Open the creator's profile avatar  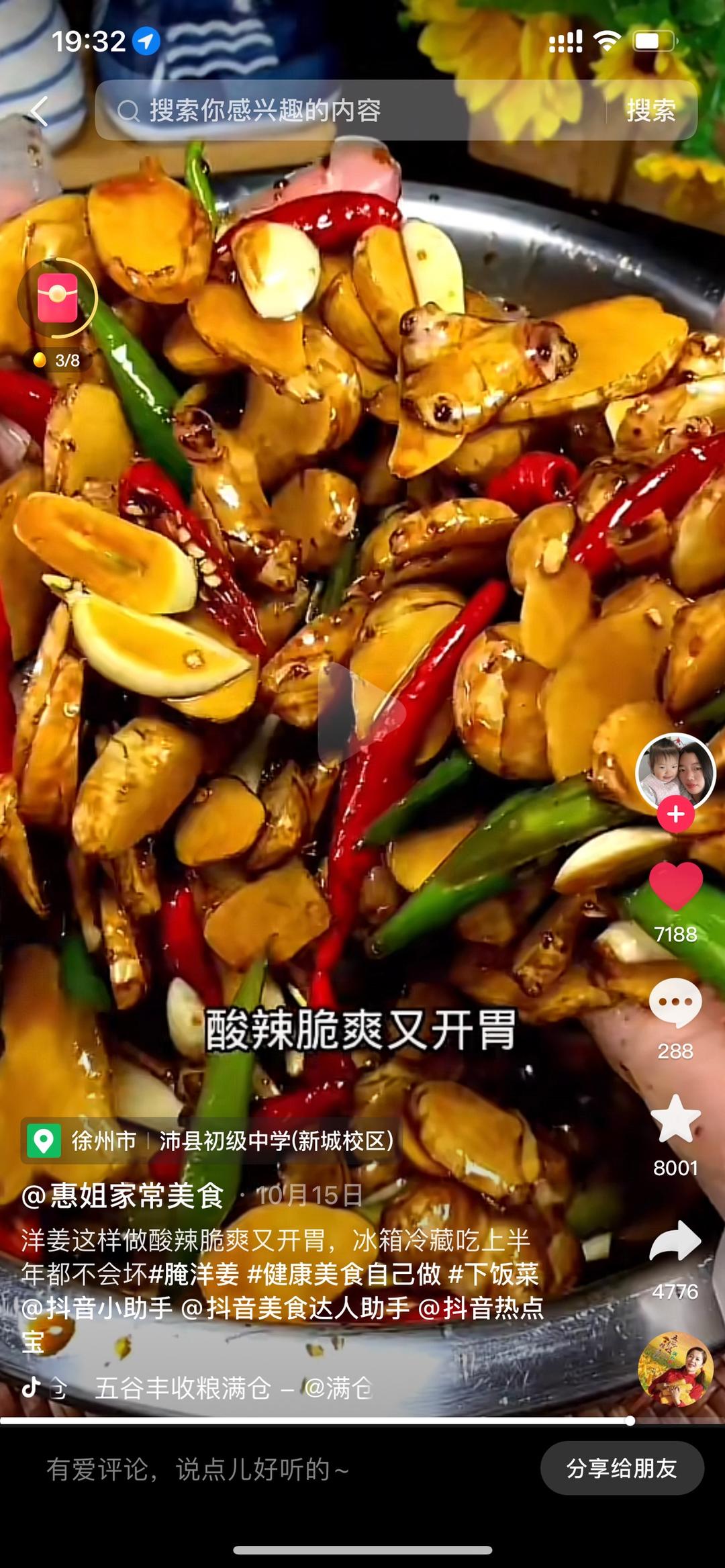[x=675, y=771]
